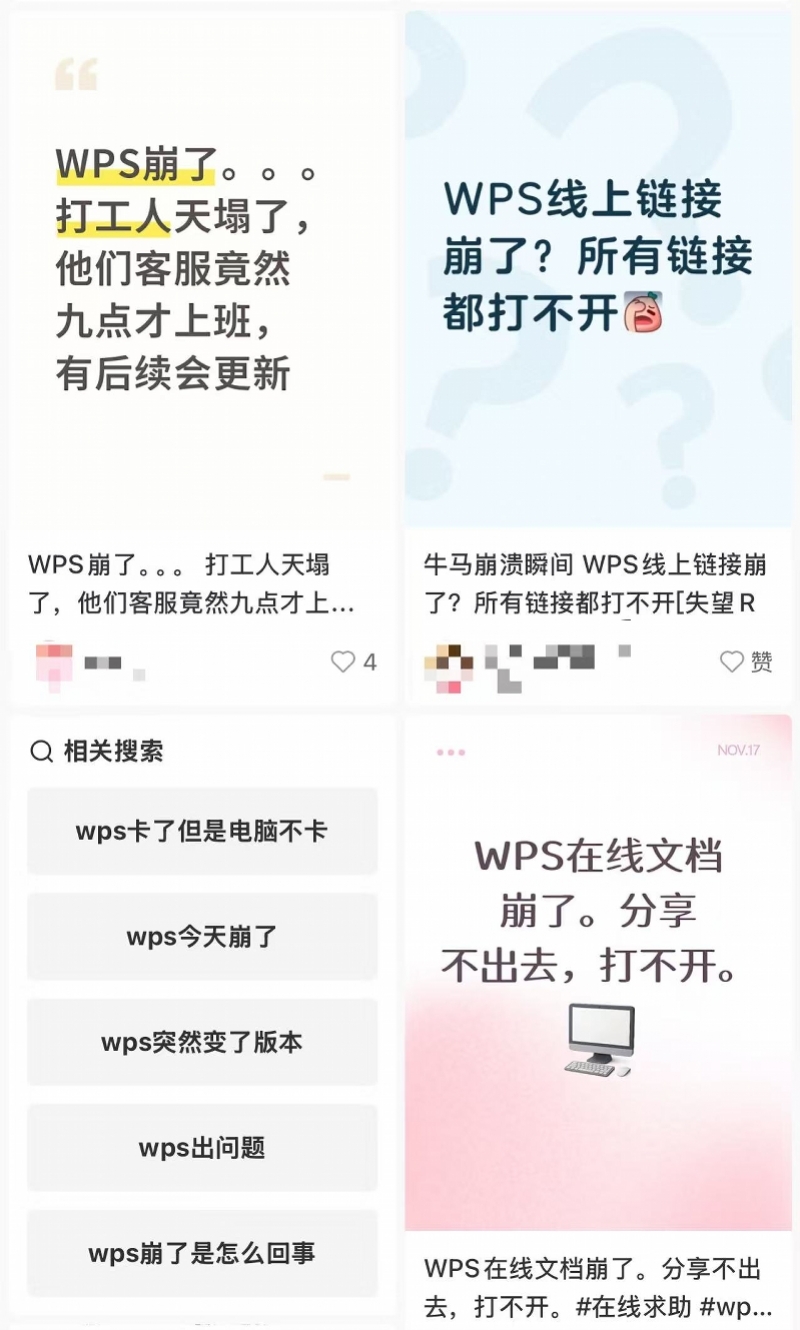This screenshot has height=1330, width=800.
Task: Search related term "wps卡了但是电脑不卡"
Action: (202, 831)
